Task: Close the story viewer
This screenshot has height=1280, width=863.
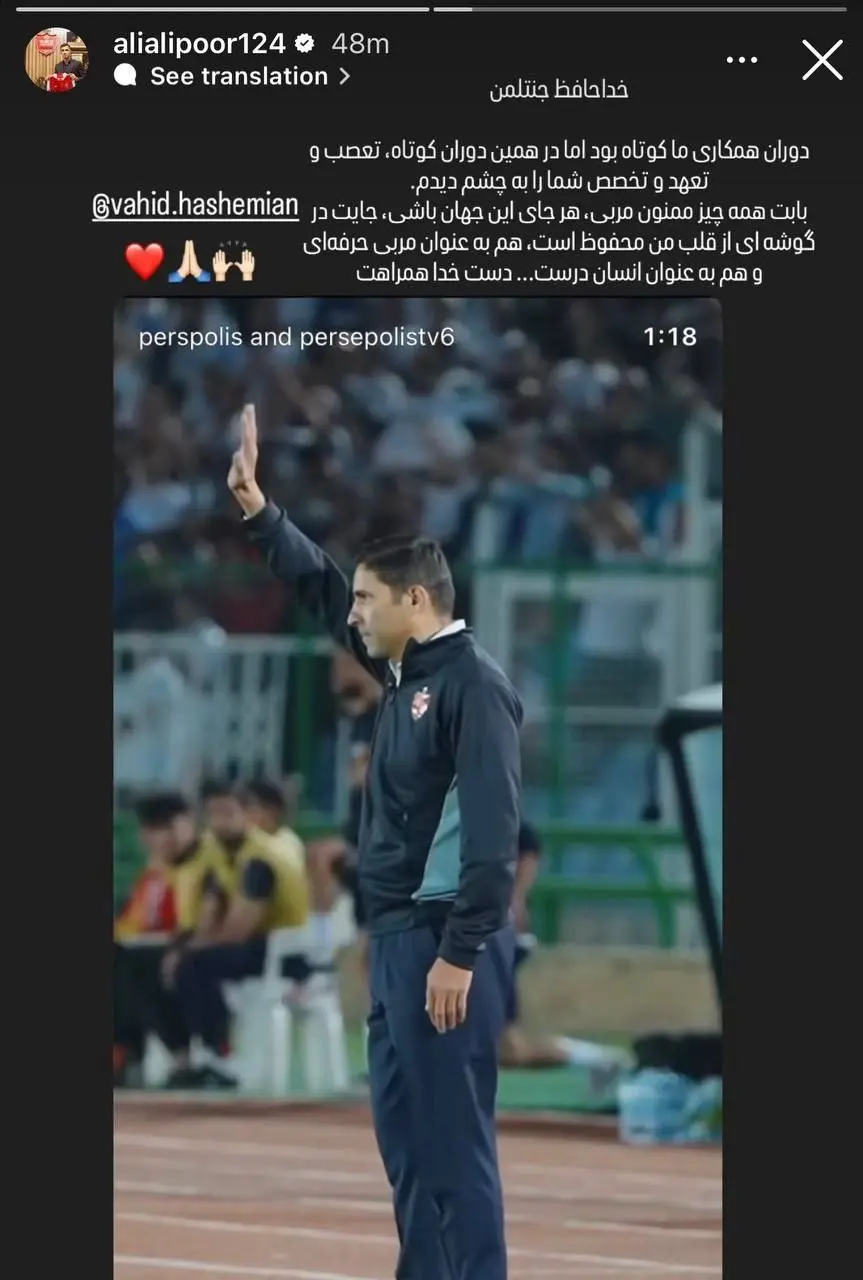Action: pos(822,60)
